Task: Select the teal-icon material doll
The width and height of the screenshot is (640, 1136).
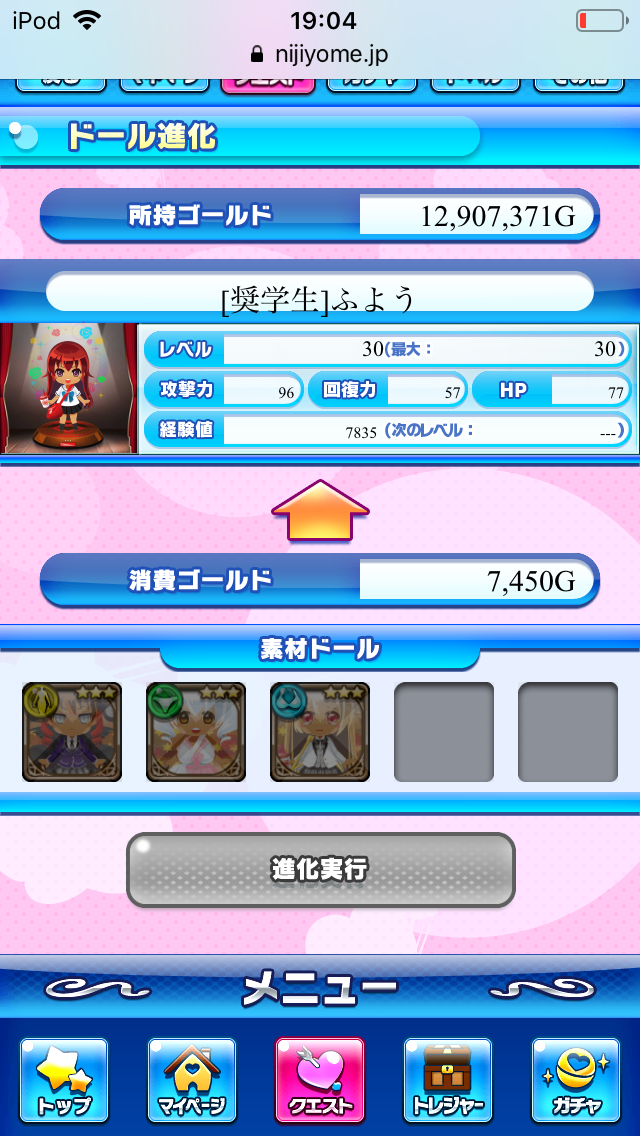Action: (x=320, y=732)
